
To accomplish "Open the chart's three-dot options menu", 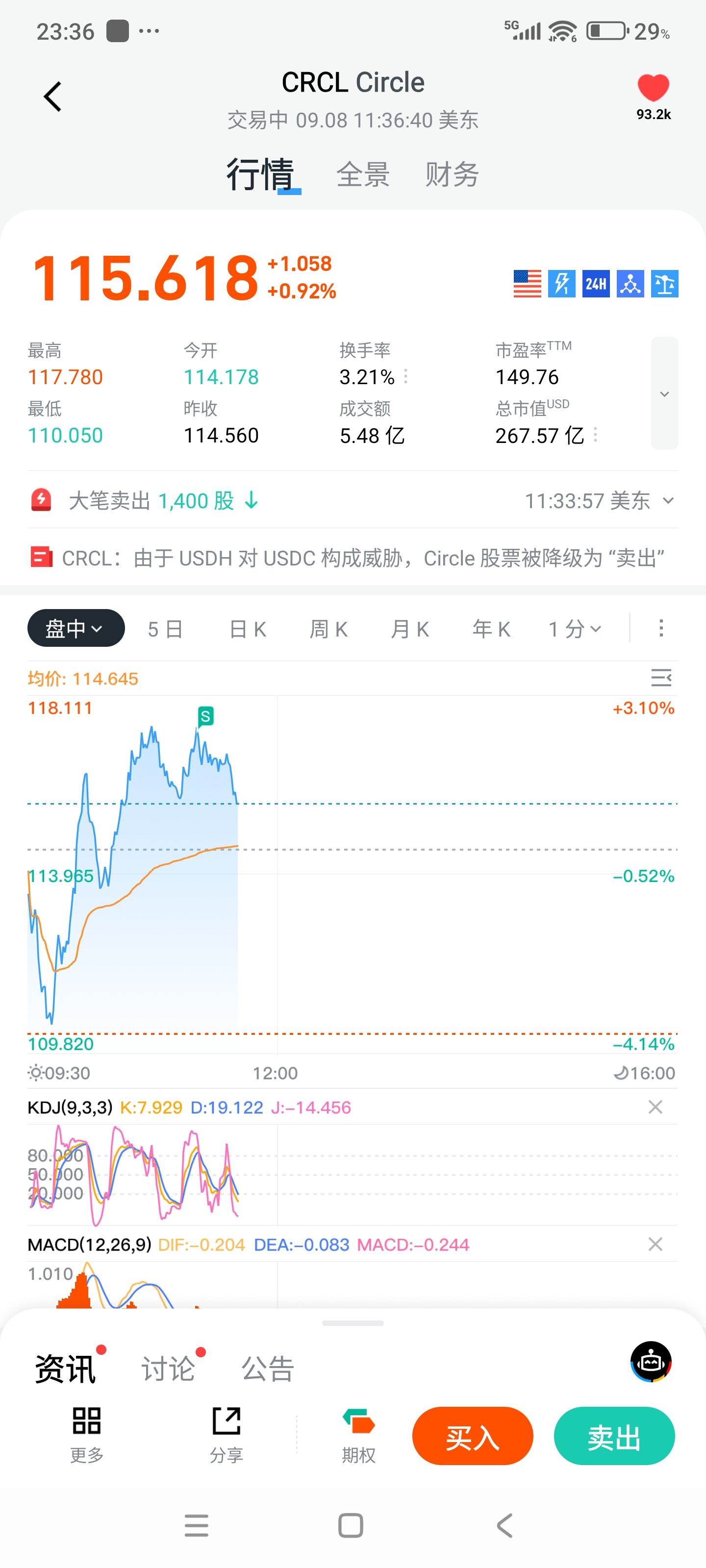I will coord(661,628).
